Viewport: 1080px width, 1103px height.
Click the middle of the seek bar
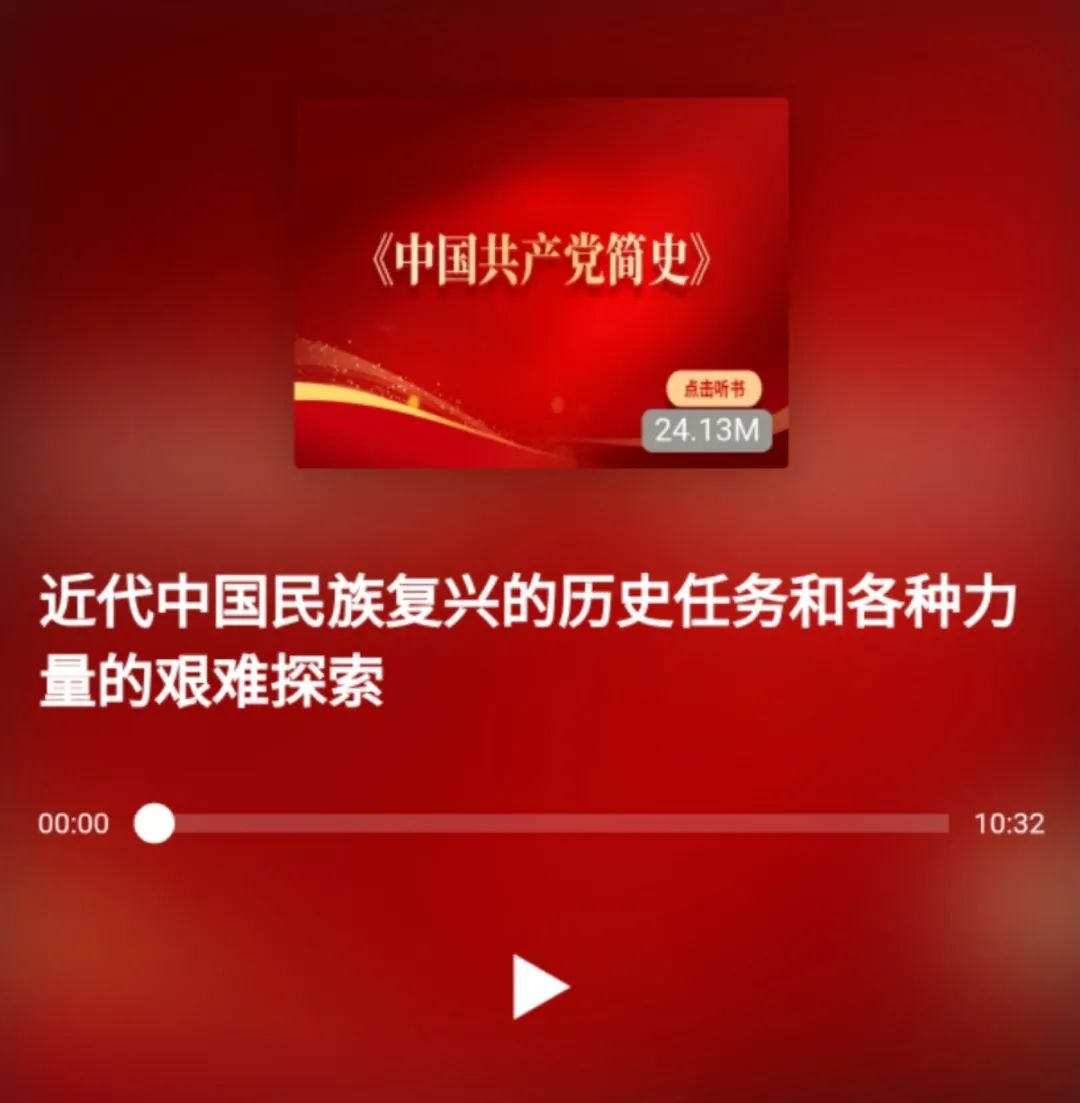coord(540,821)
